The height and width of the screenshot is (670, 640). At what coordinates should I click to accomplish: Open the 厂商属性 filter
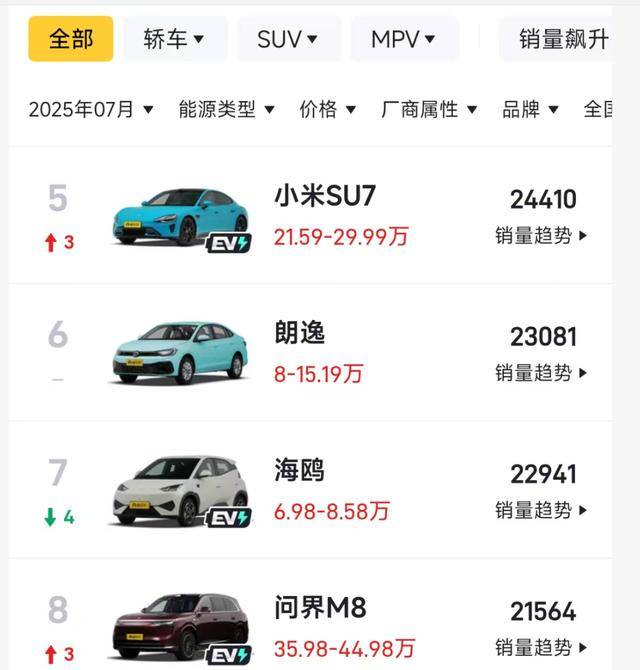point(429,109)
